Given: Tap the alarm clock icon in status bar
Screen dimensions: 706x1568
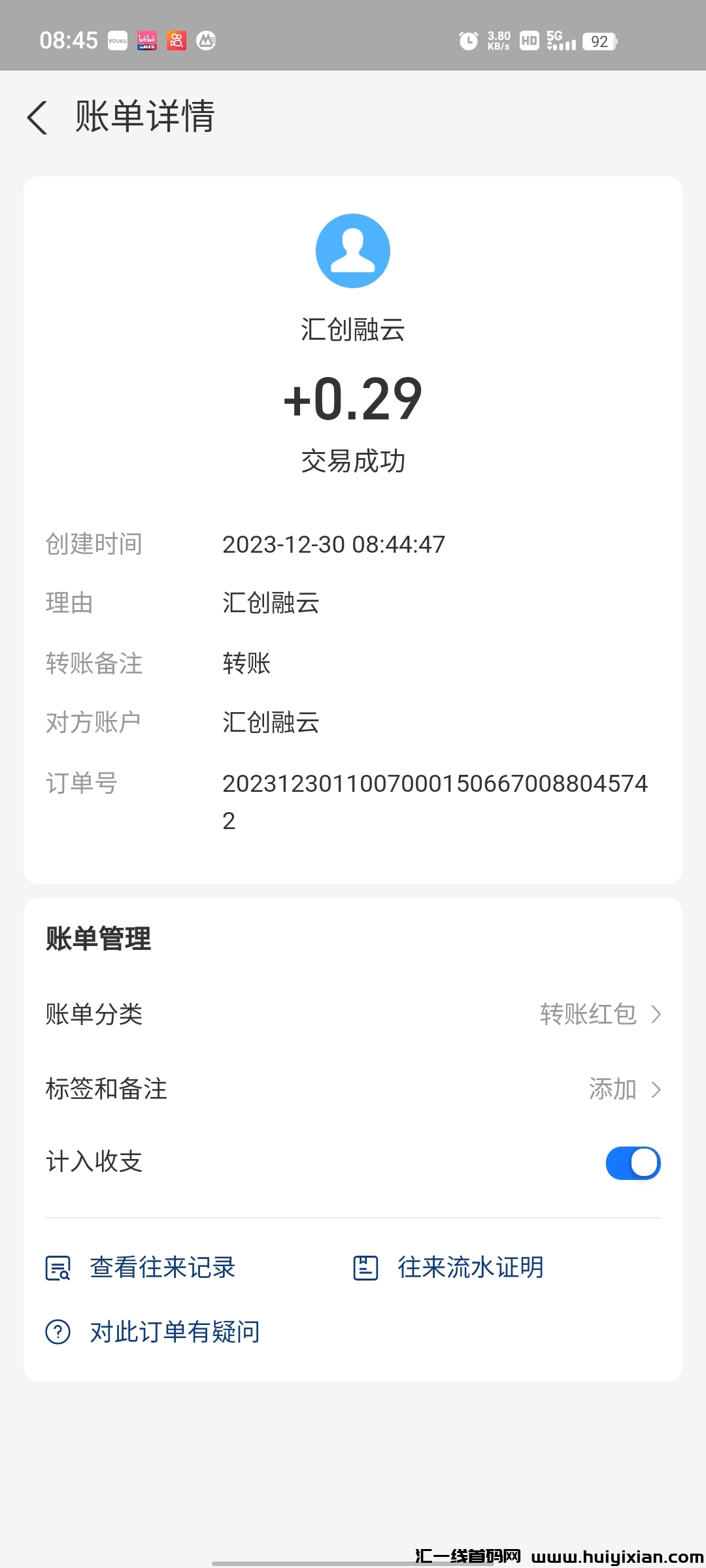Looking at the screenshot, I should [469, 41].
